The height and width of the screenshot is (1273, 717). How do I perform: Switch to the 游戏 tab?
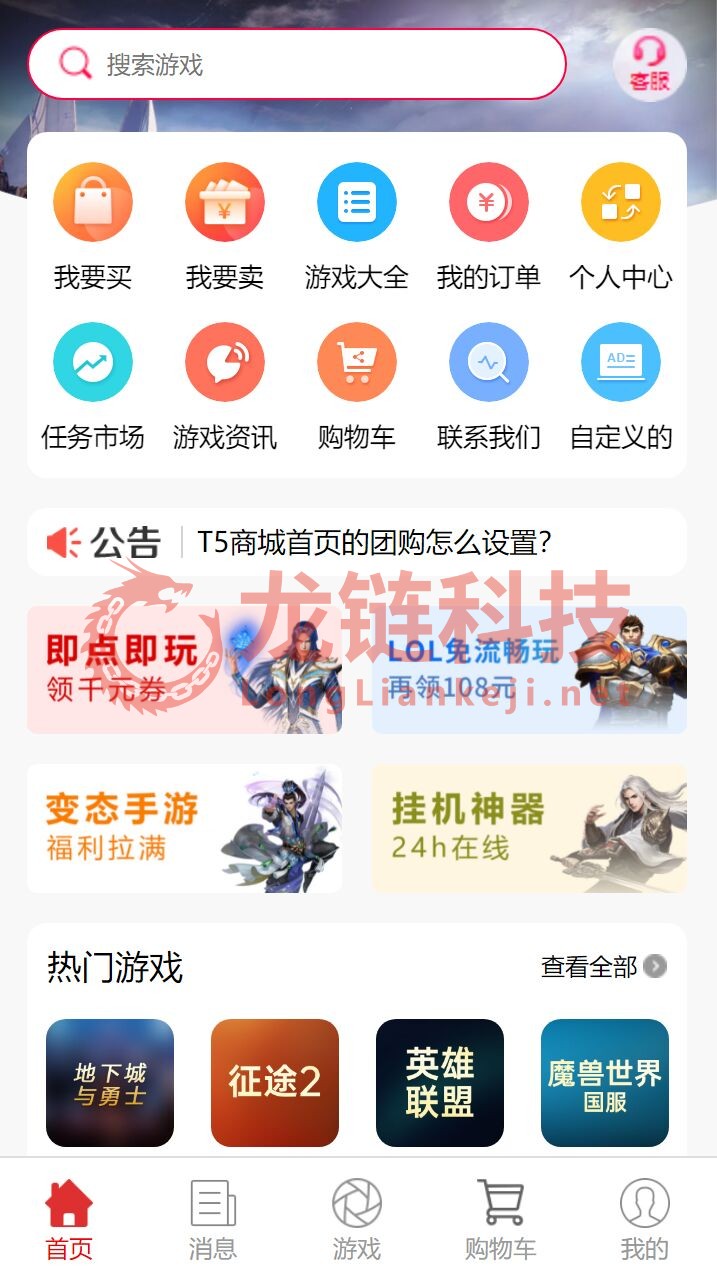coord(357,1218)
